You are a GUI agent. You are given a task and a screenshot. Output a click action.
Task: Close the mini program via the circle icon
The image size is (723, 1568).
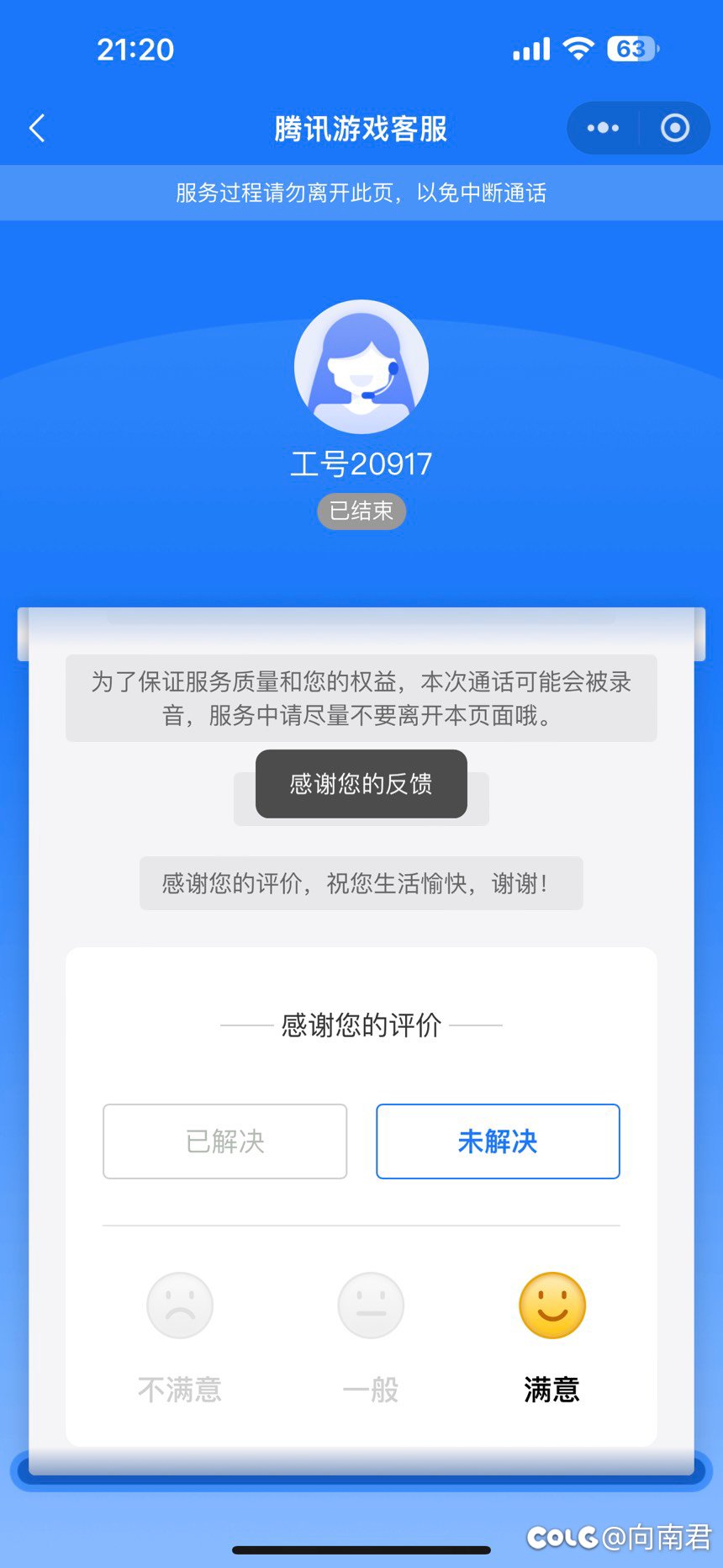coord(674,128)
